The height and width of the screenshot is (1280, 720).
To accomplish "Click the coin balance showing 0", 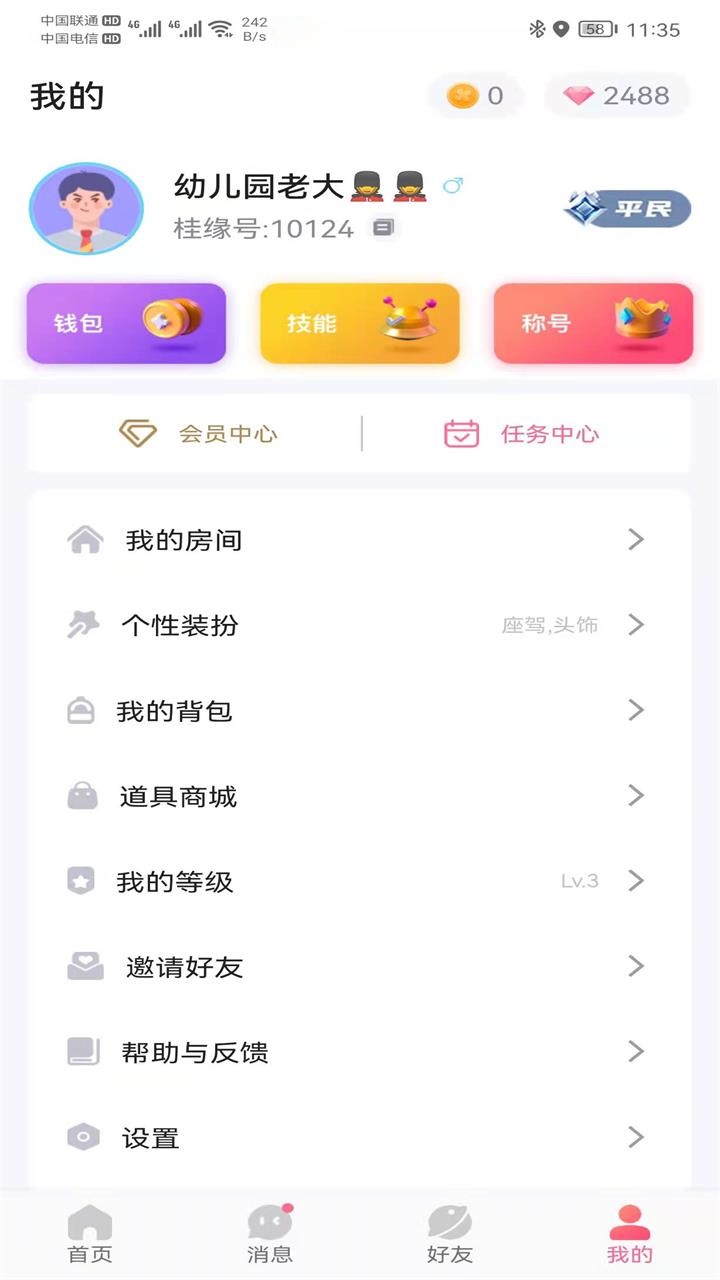I will tap(475, 95).
